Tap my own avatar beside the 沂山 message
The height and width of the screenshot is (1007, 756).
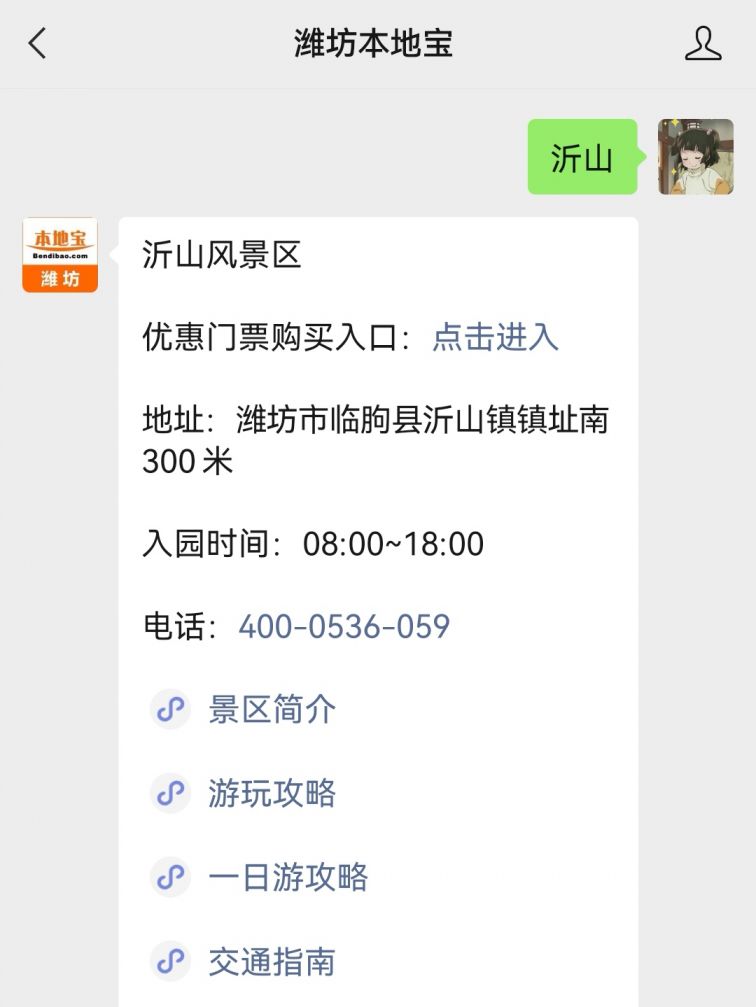click(695, 156)
